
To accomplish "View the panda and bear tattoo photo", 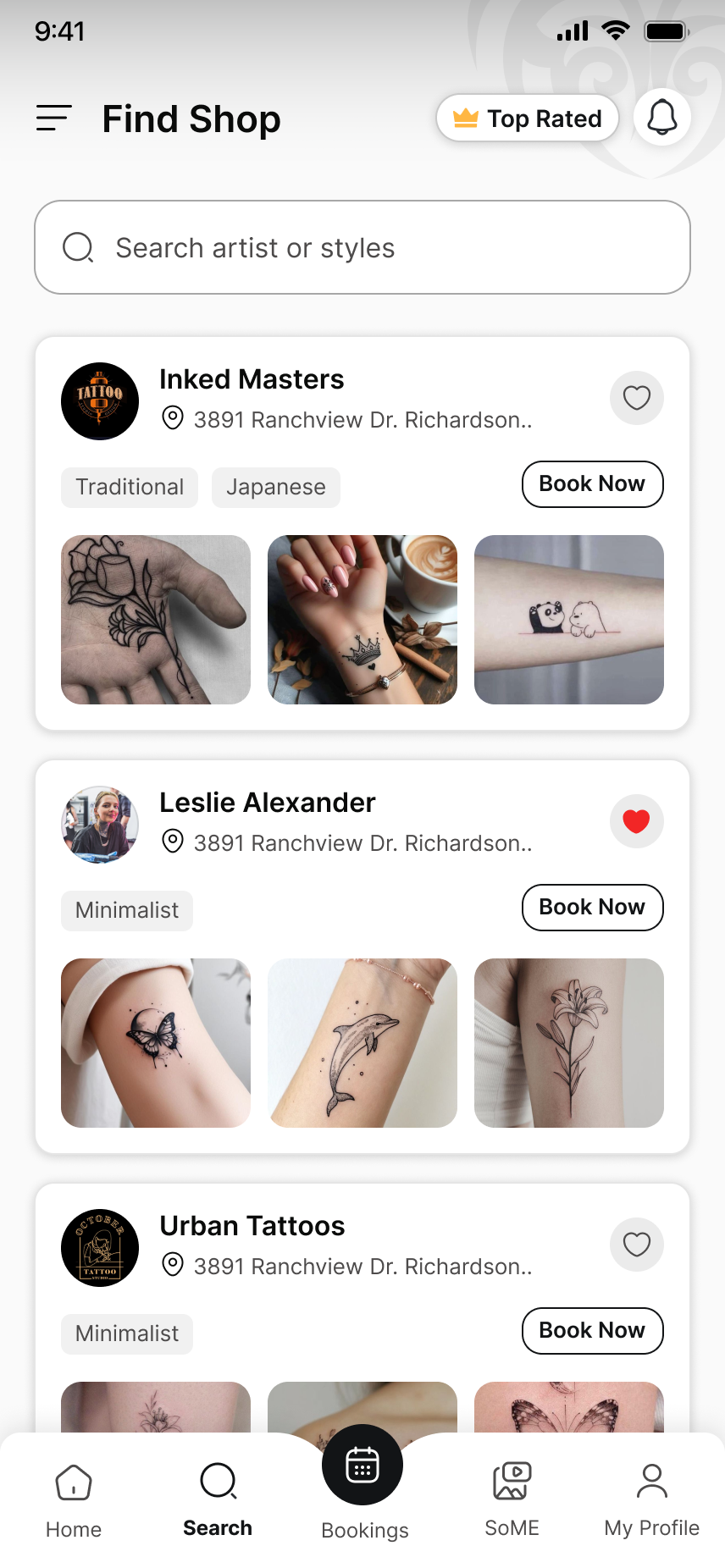I will point(568,620).
